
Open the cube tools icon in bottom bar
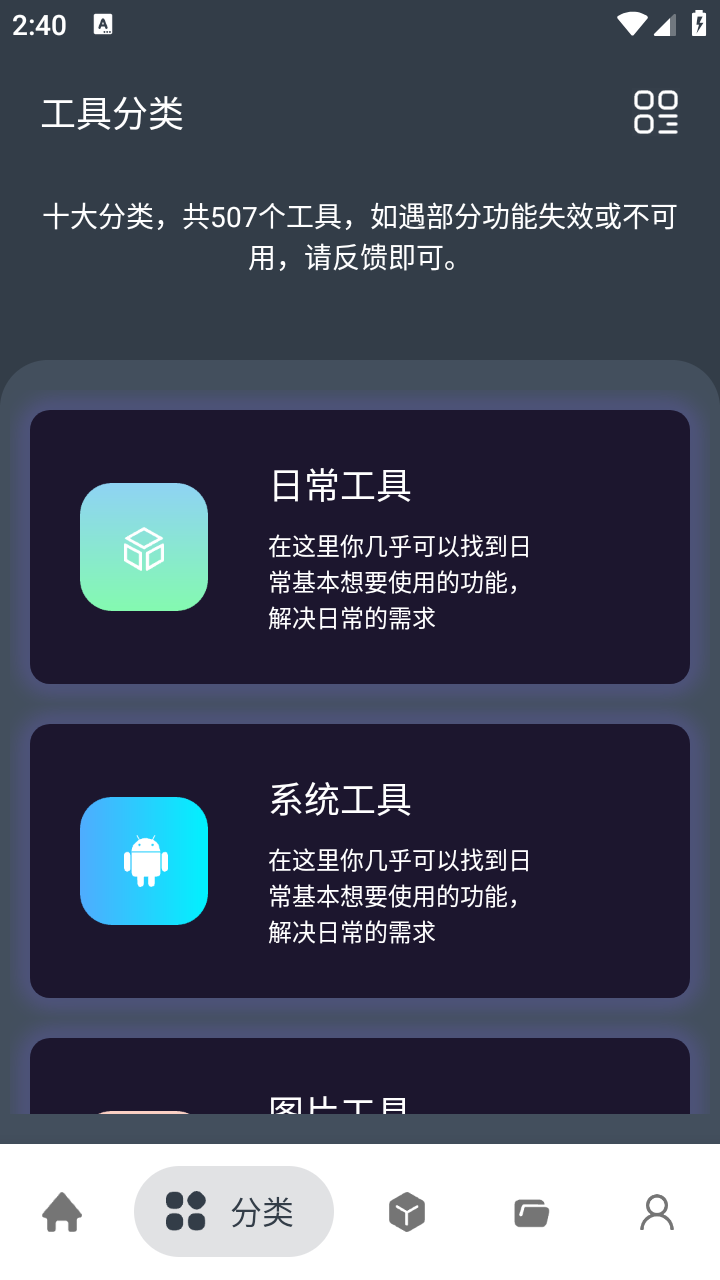[x=406, y=1211]
